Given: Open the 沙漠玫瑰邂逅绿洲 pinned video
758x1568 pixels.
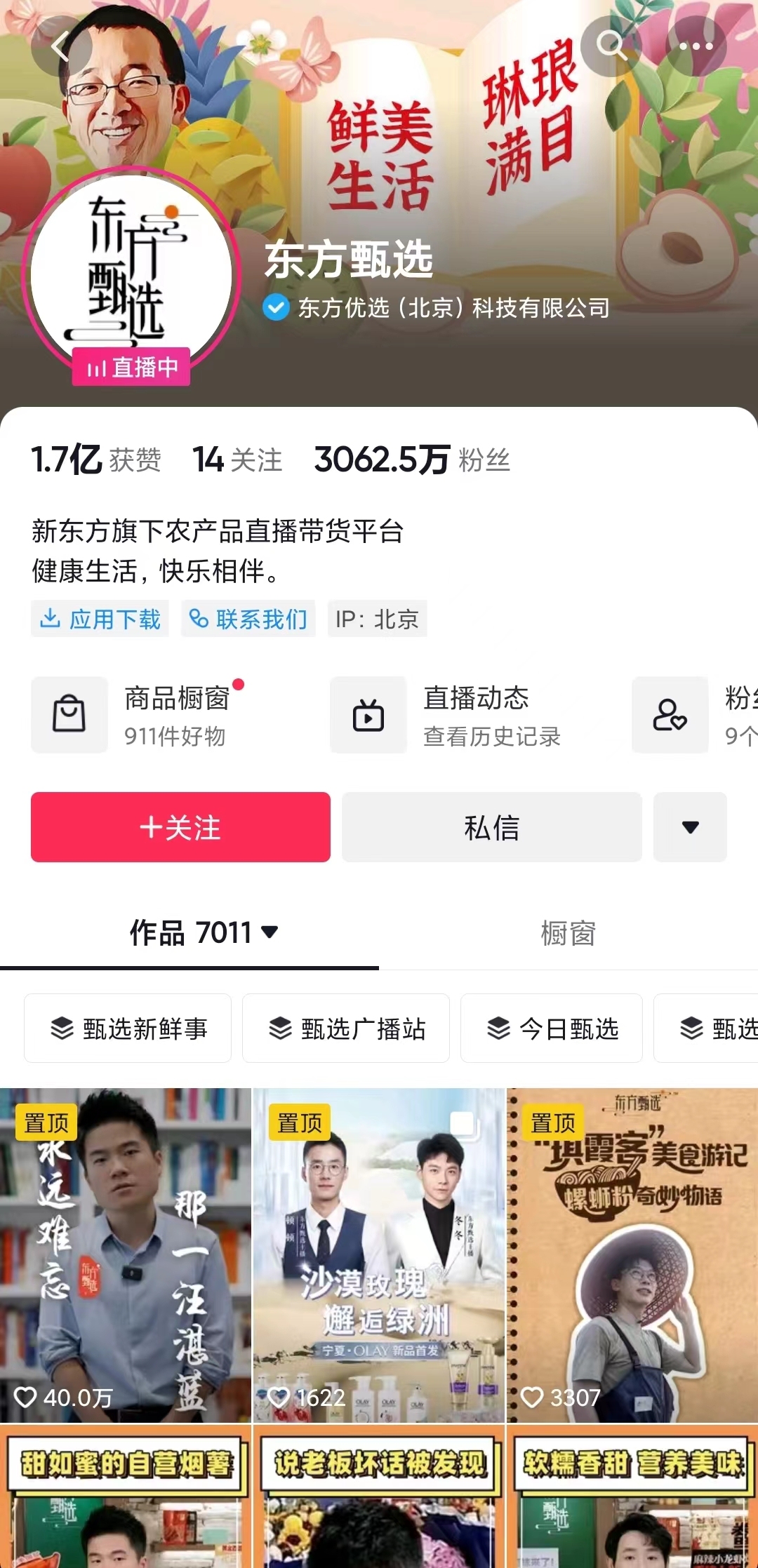Looking at the screenshot, I should [379, 1254].
